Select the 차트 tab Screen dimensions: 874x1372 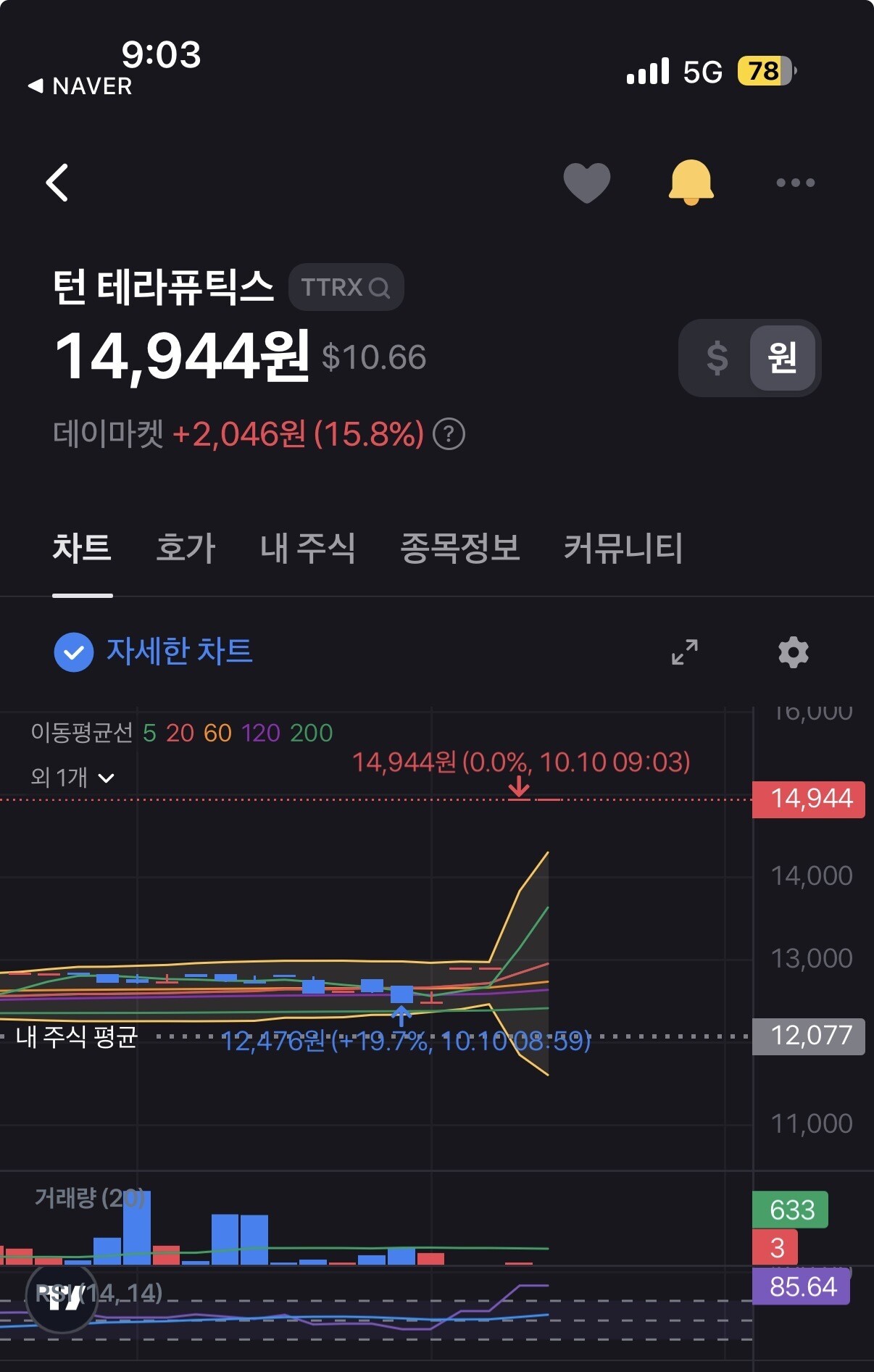pyautogui.click(x=82, y=548)
